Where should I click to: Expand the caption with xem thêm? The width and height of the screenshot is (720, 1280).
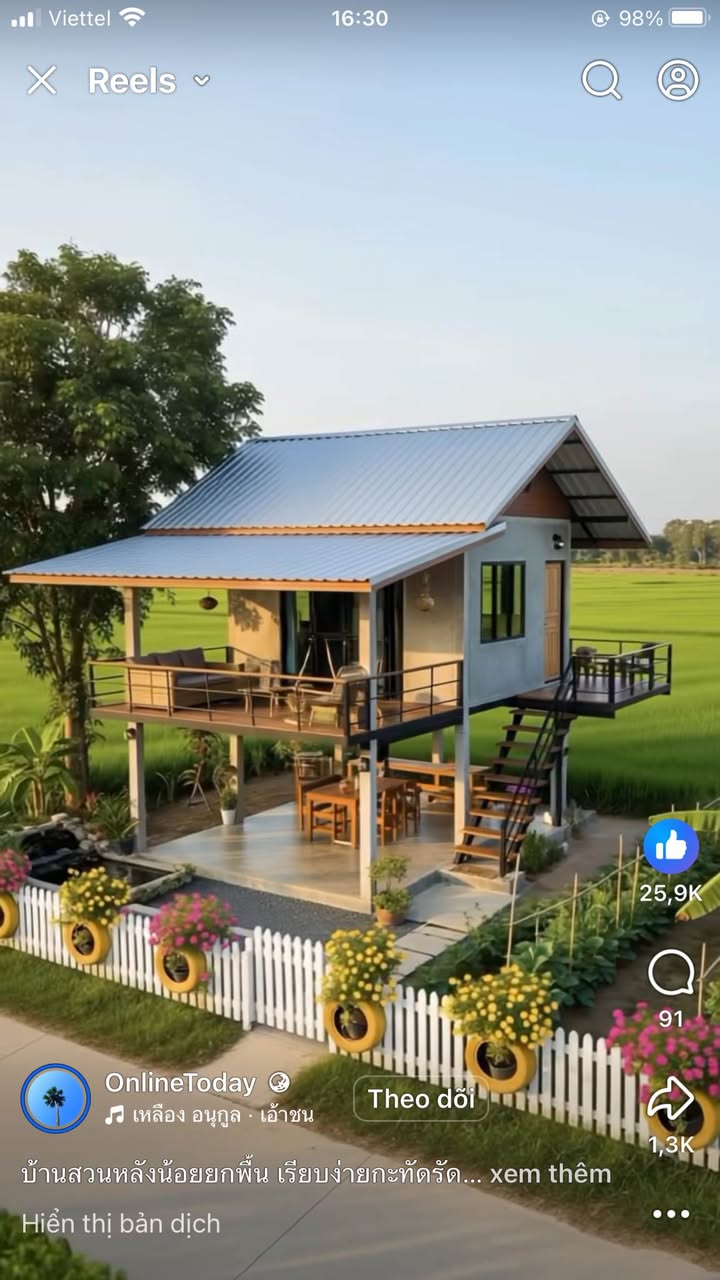[x=550, y=1173]
